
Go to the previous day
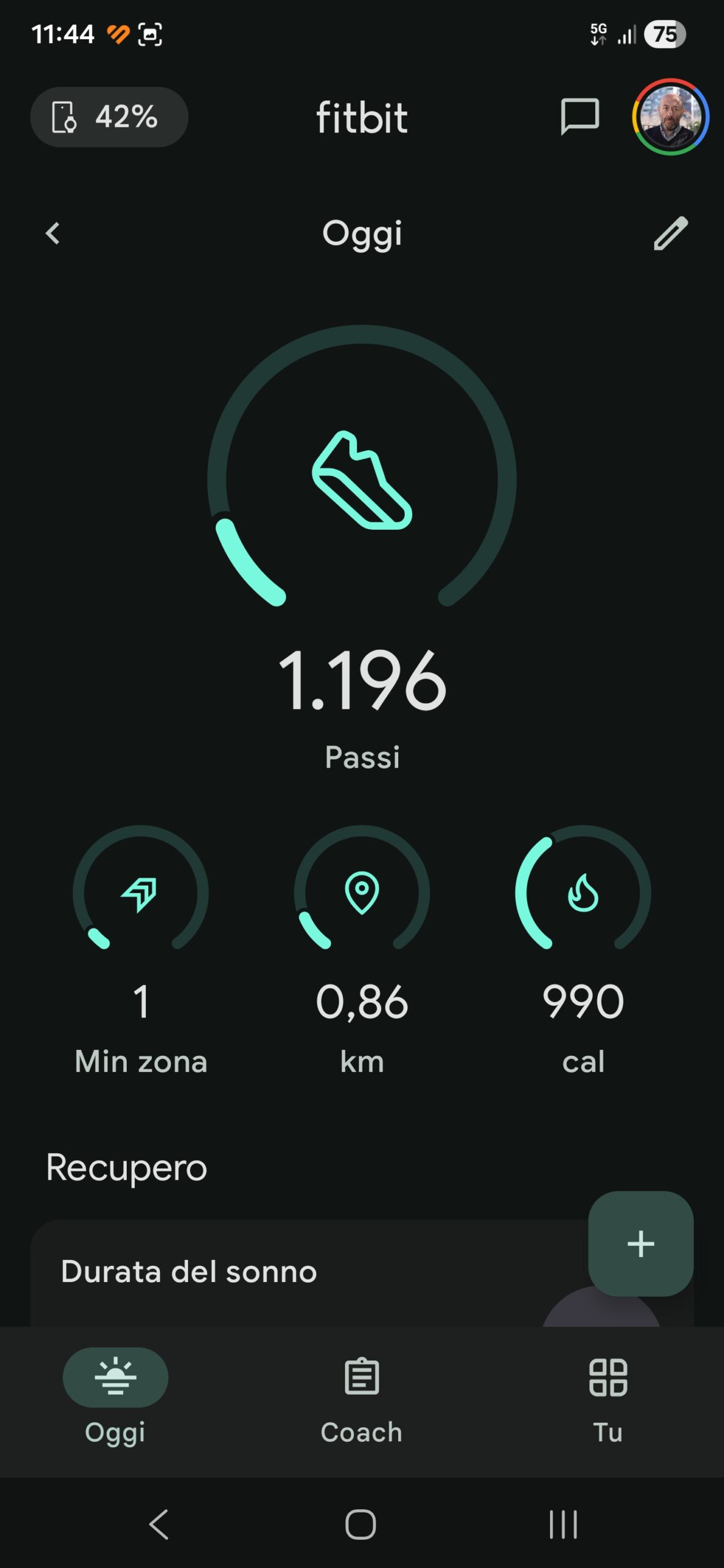[53, 233]
